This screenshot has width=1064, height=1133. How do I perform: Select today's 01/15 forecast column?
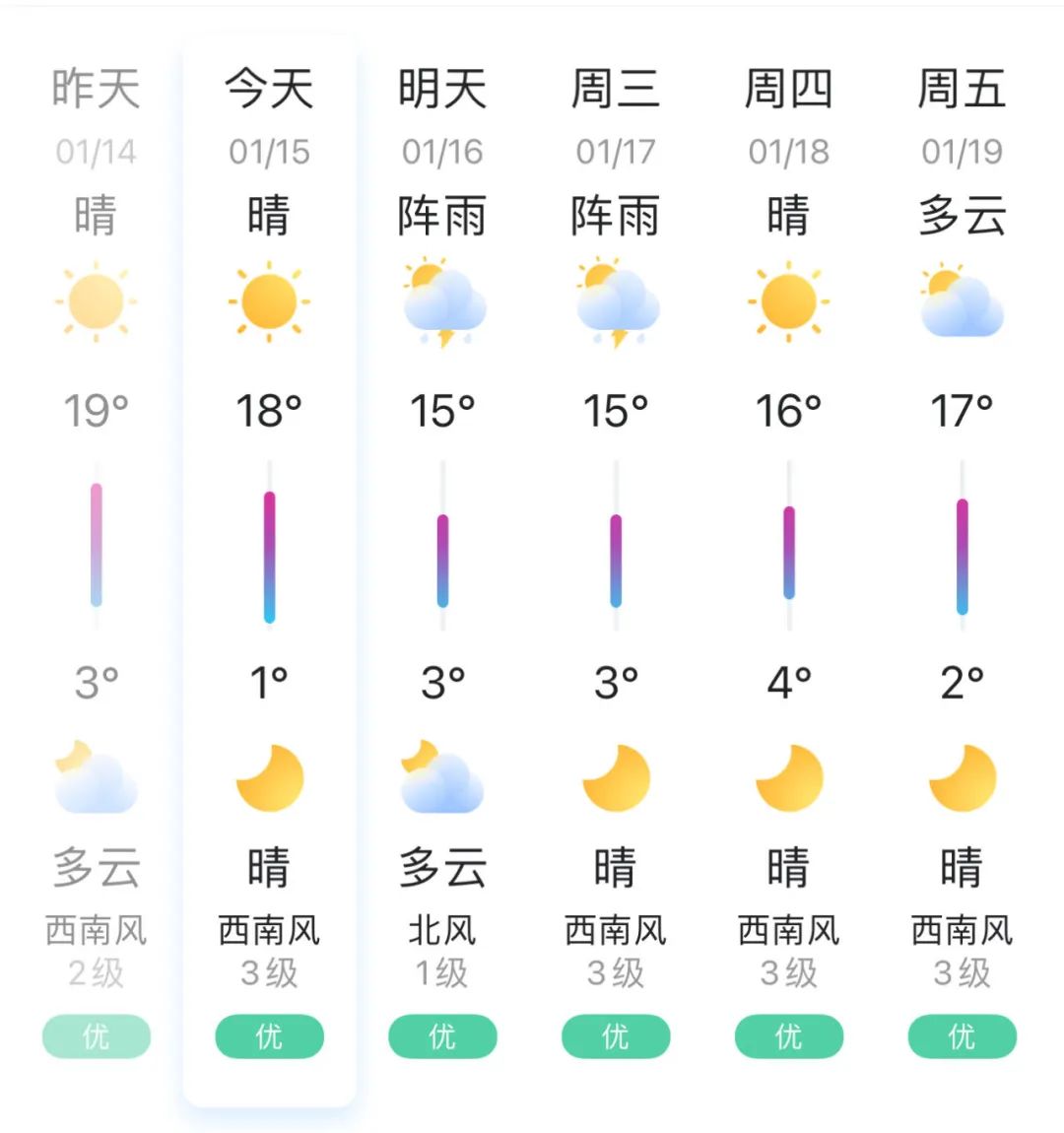tap(269, 569)
